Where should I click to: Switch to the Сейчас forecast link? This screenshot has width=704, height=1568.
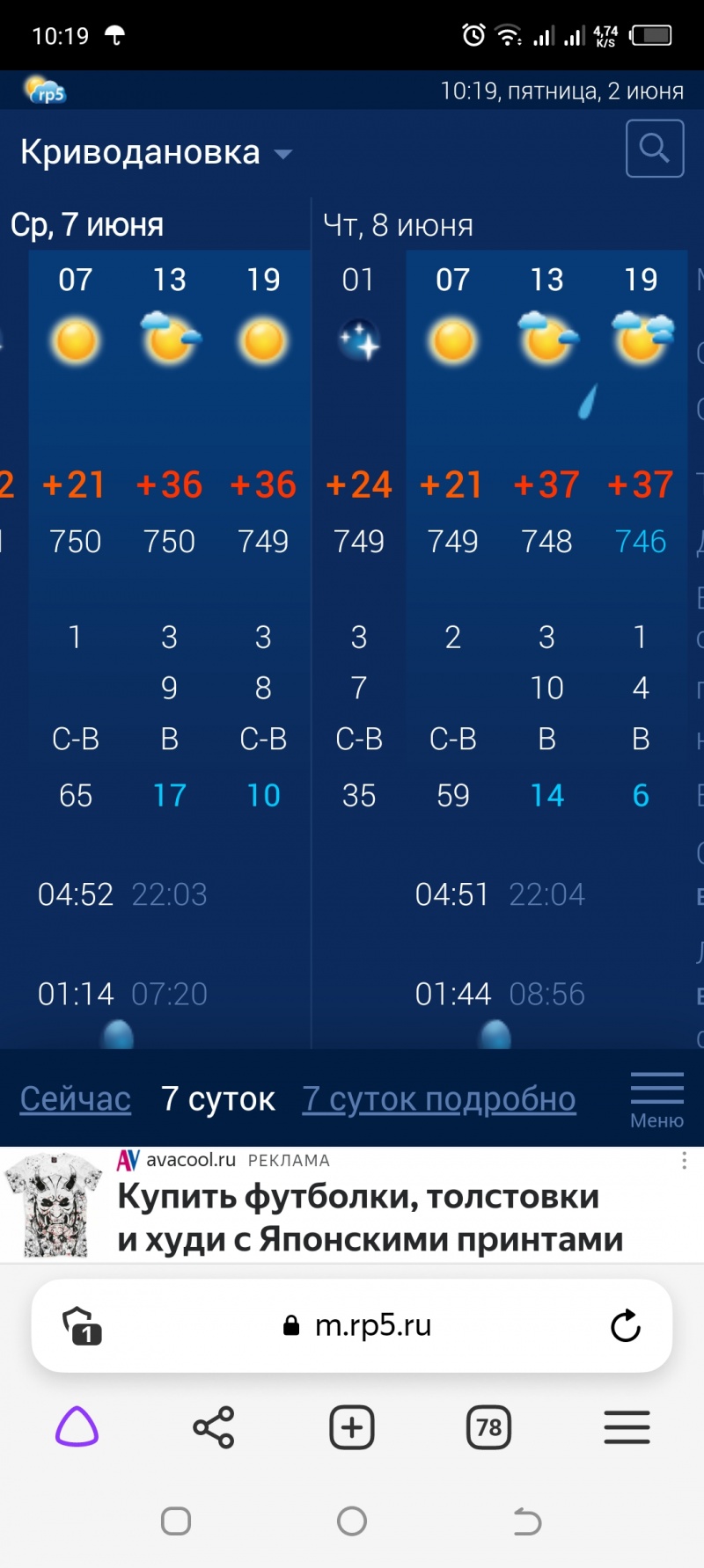click(x=76, y=1099)
